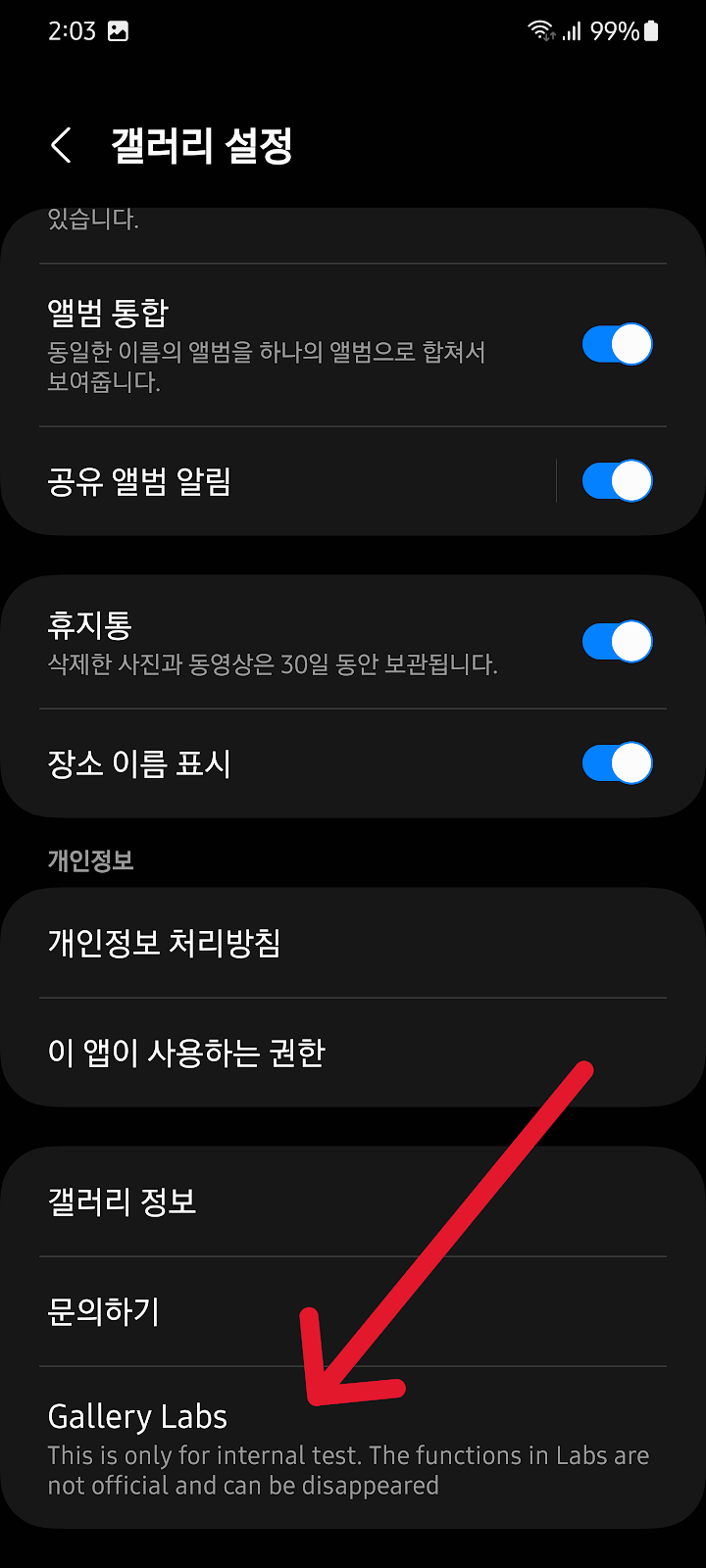
Task: Open Gallery Labs
Action: click(353, 1447)
